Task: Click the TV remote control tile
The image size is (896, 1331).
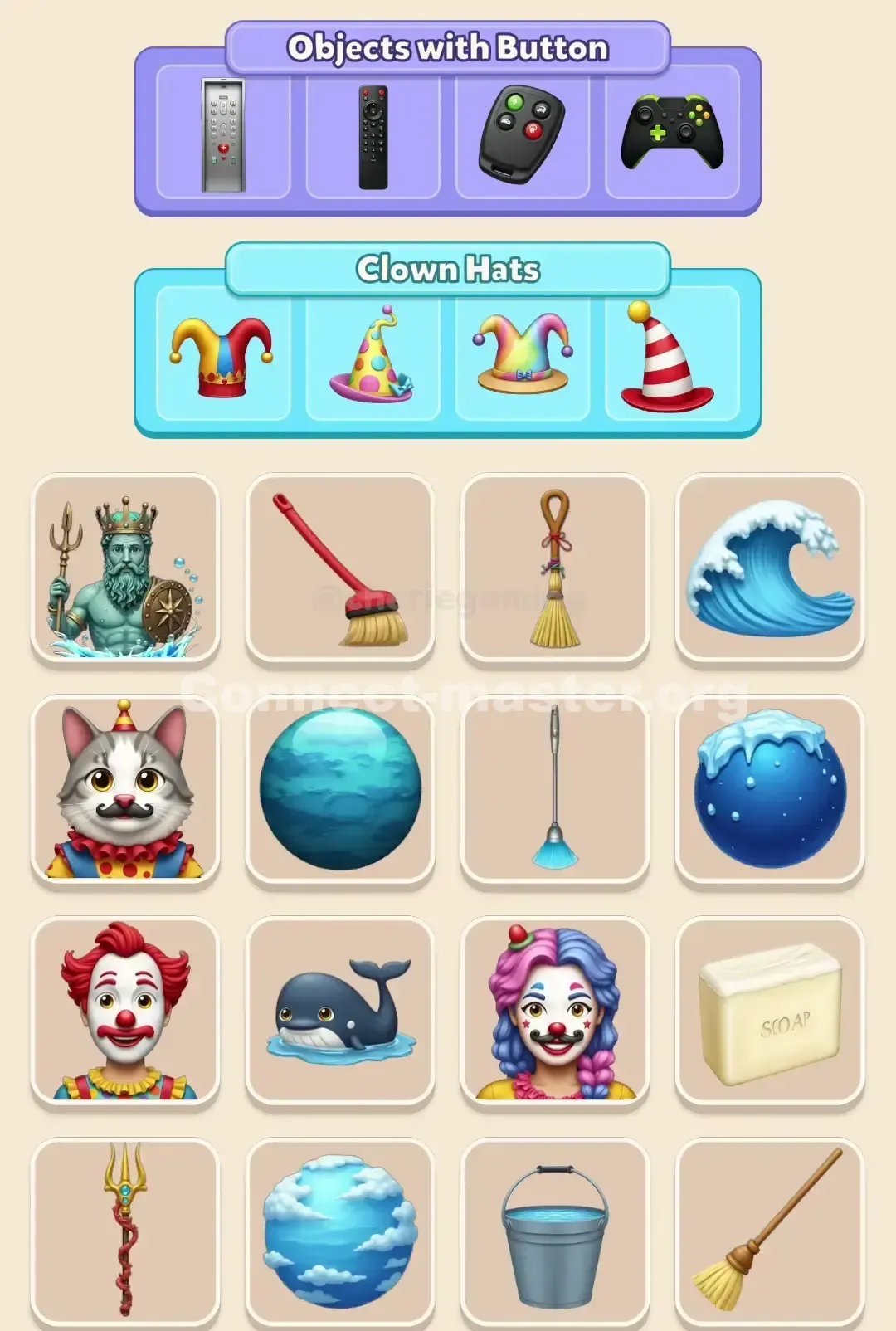Action: pyautogui.click(x=373, y=133)
